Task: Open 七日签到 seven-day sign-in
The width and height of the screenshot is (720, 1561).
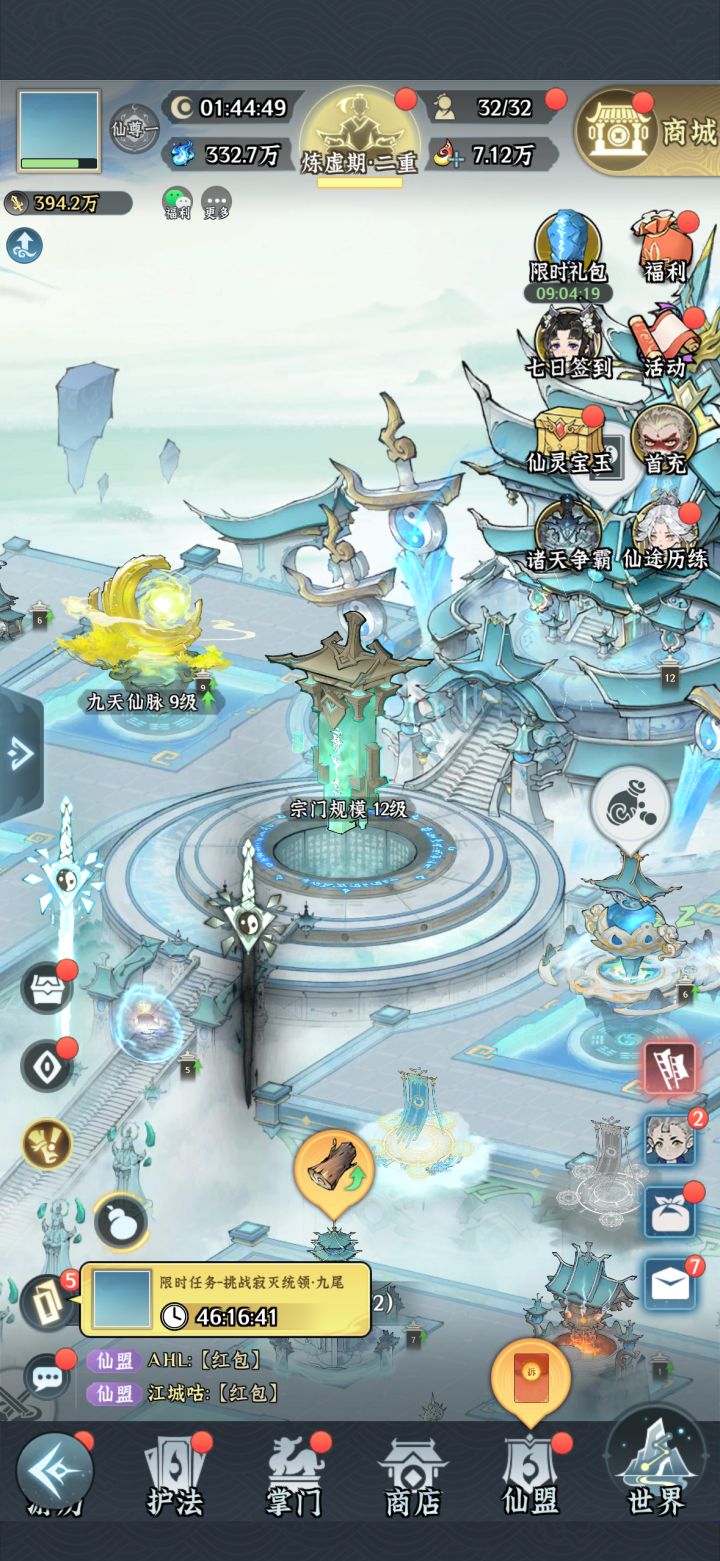Action: pos(568,342)
